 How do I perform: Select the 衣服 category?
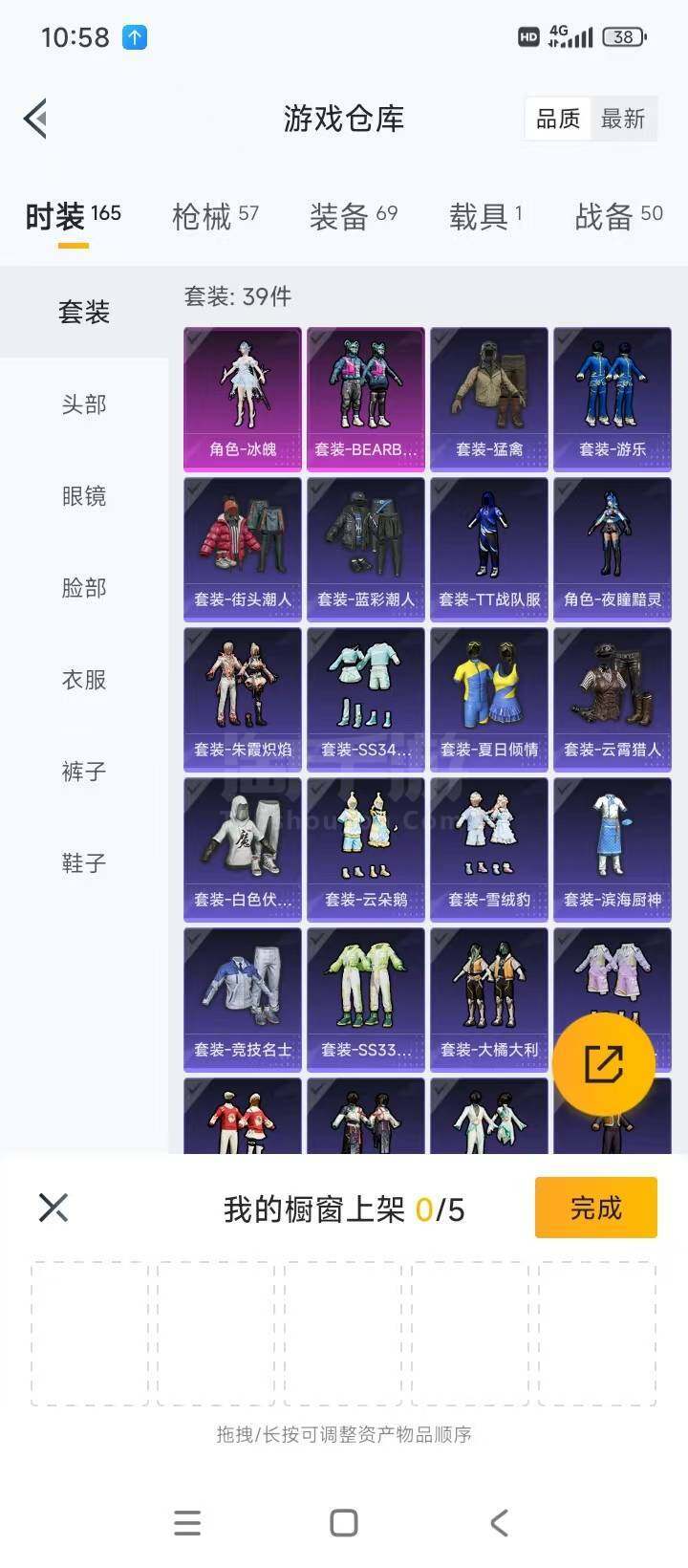click(x=84, y=680)
